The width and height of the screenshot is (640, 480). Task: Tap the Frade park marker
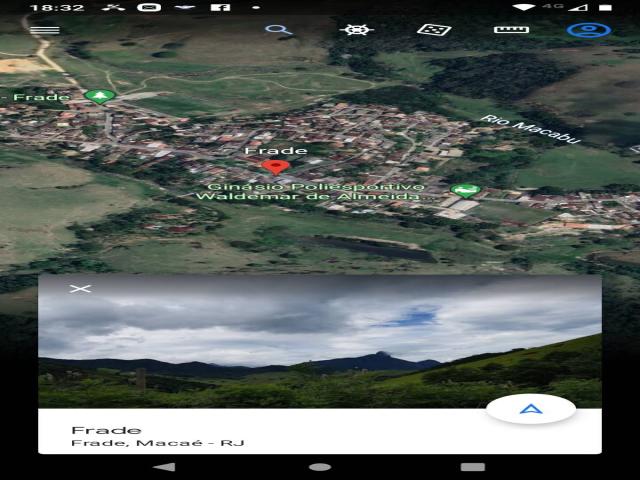click(98, 97)
